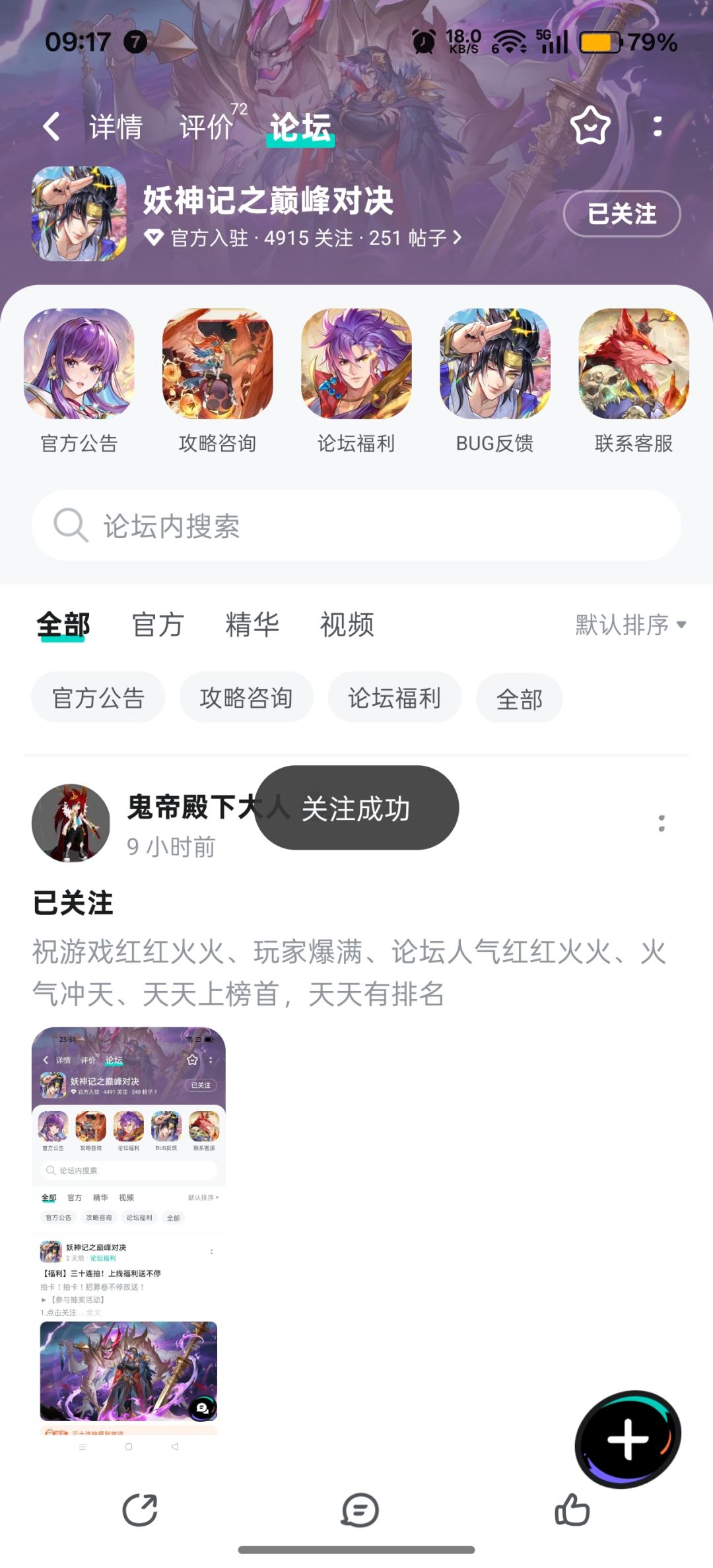This screenshot has width=713, height=1568.
Task: Tap the star favorite icon in header
Action: click(590, 125)
